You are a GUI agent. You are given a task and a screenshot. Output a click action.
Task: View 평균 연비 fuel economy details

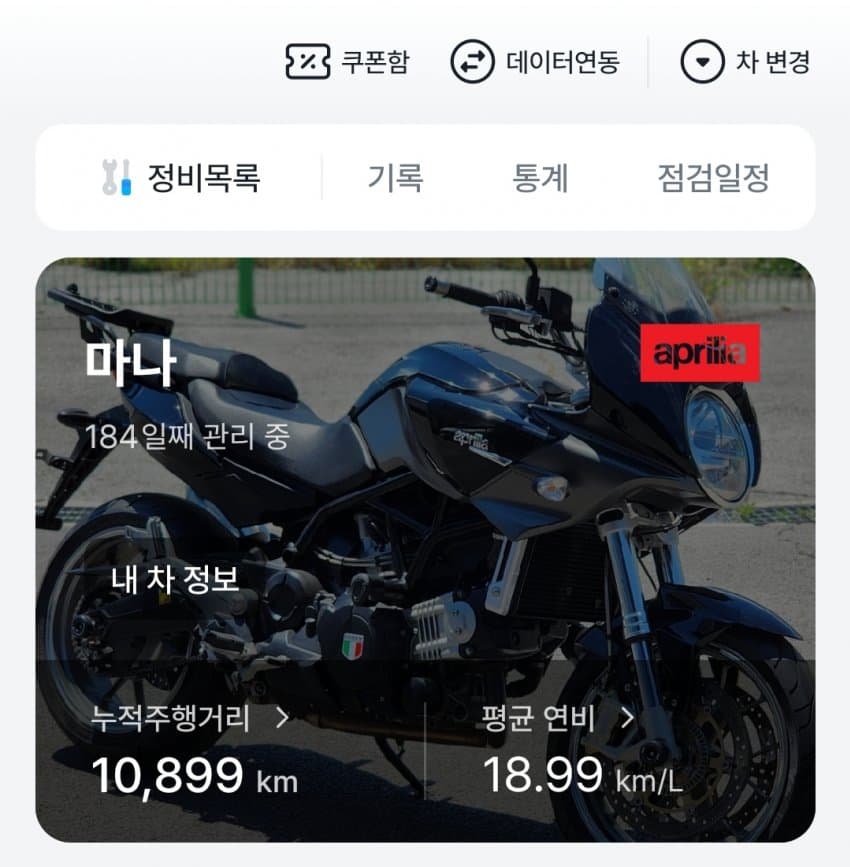559,717
